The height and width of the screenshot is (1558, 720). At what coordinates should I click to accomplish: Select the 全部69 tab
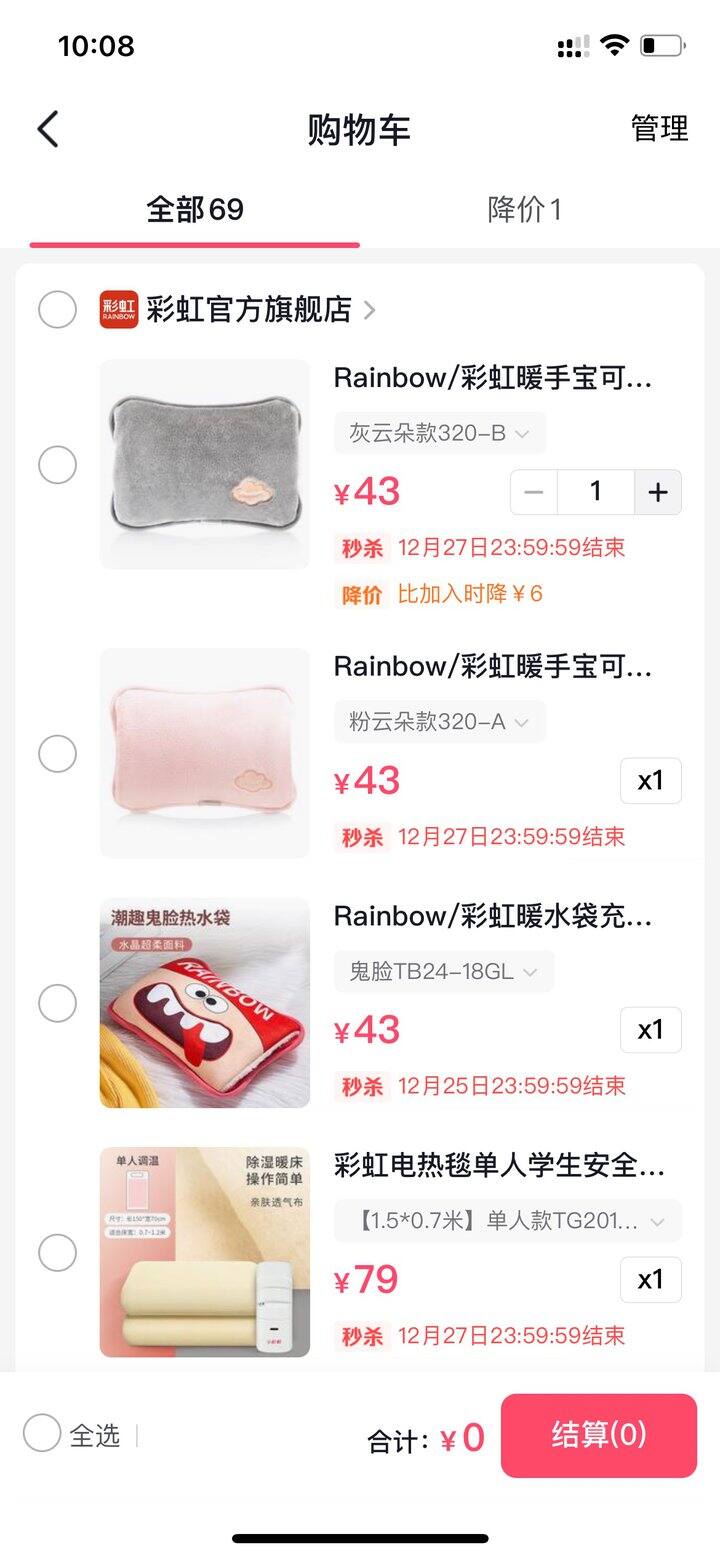[x=195, y=209]
